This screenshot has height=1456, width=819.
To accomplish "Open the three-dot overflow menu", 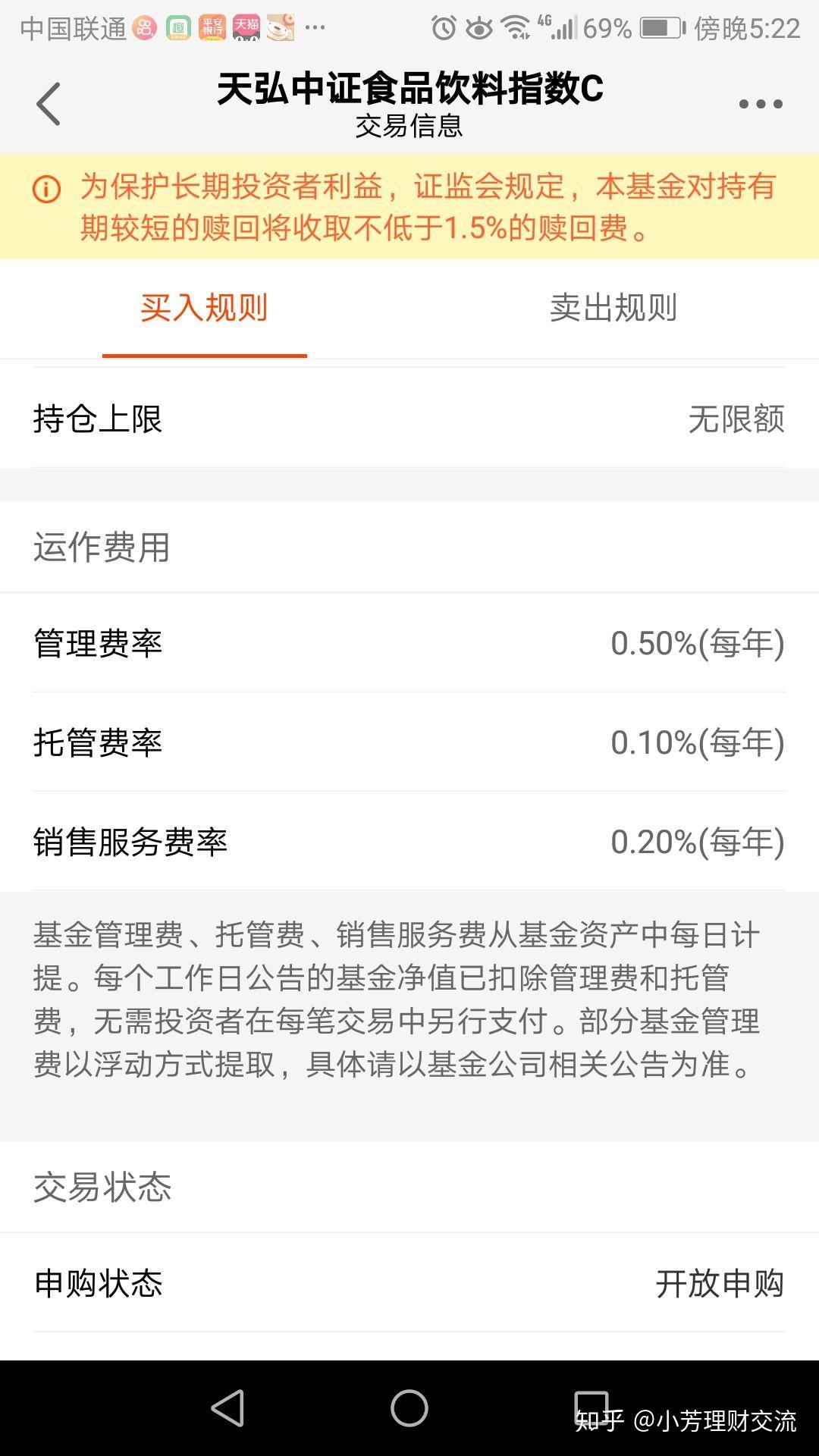I will pyautogui.click(x=761, y=104).
